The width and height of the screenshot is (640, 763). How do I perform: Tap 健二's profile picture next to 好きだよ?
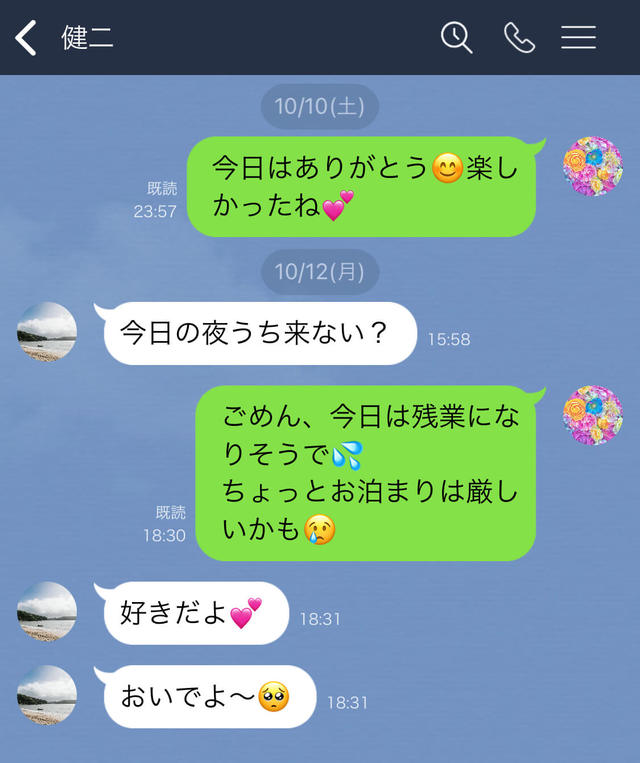coord(47,612)
